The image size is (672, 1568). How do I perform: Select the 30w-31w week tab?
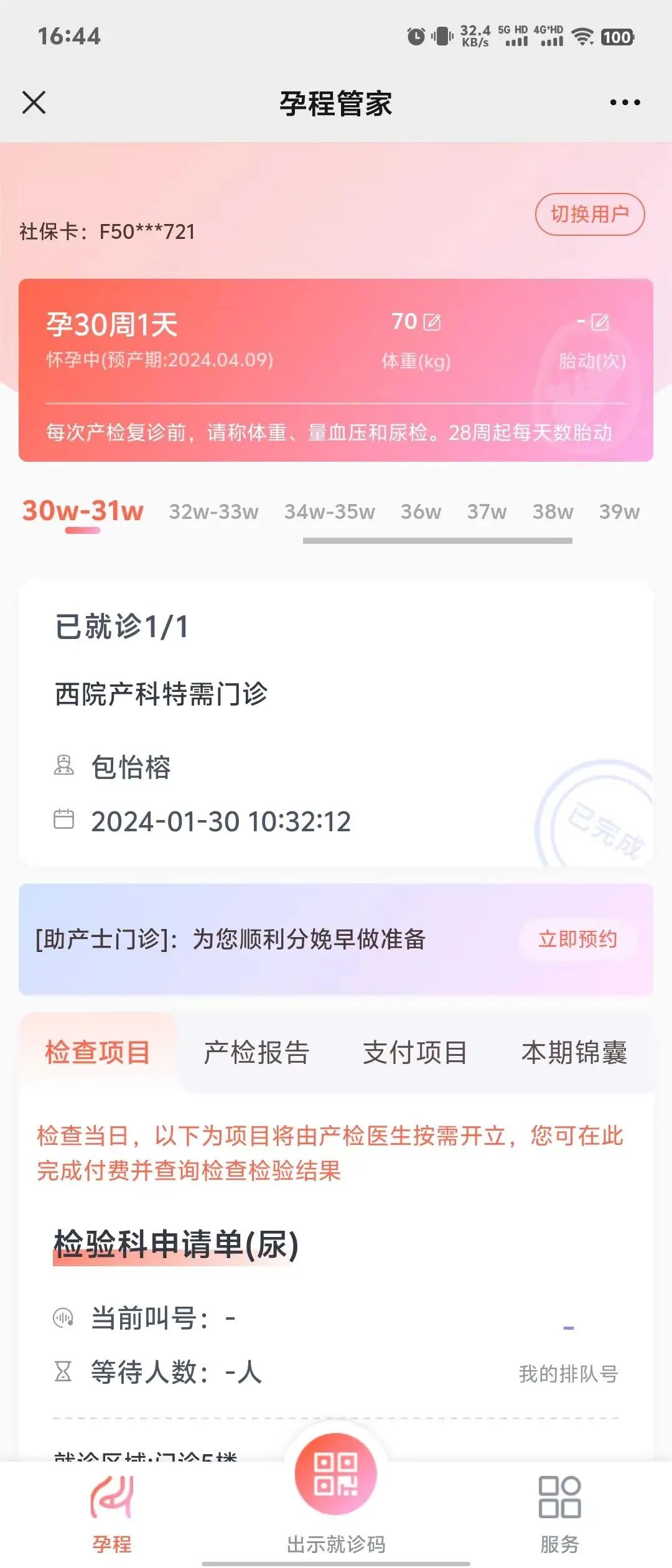(83, 511)
